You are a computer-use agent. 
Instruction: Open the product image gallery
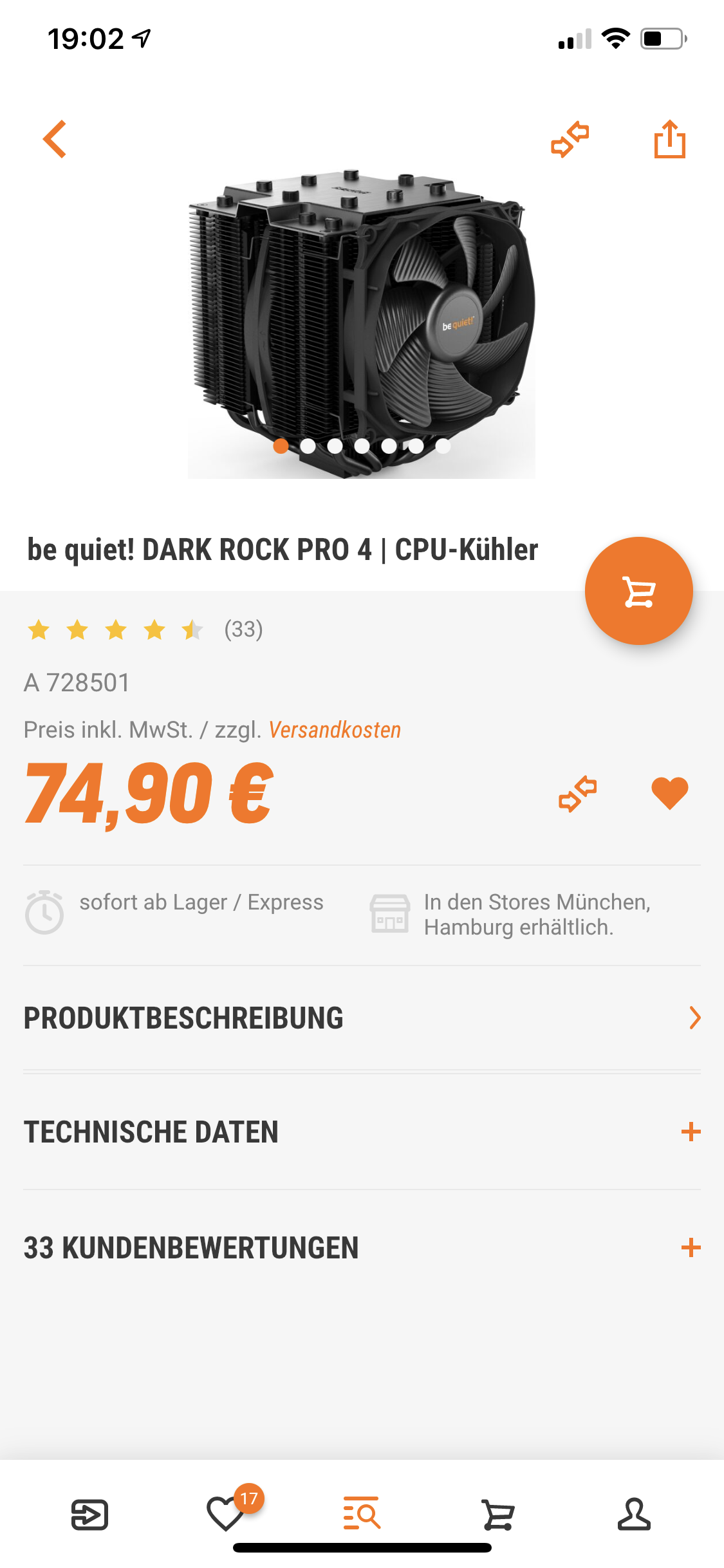pos(362,322)
